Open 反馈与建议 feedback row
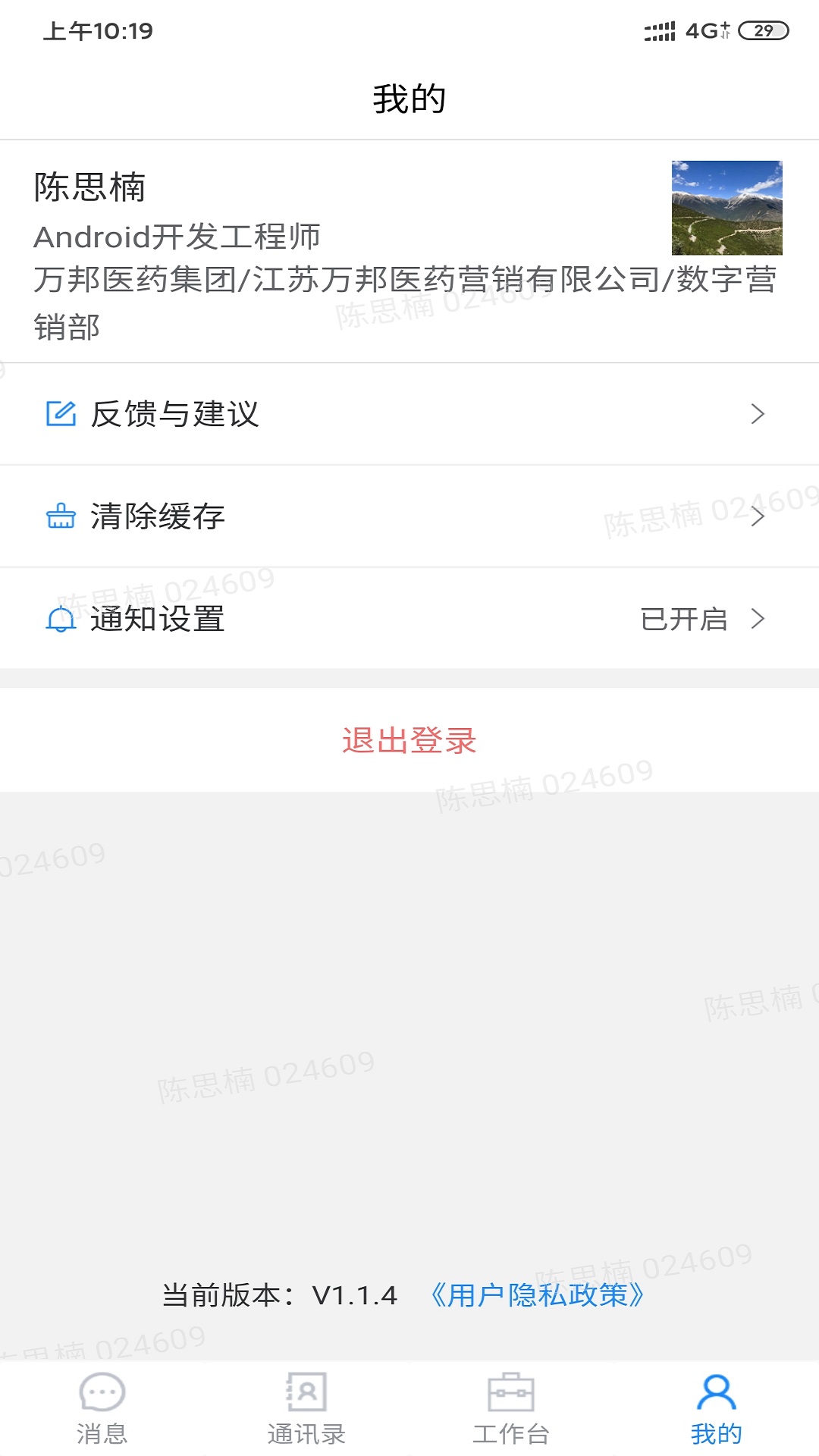 [409, 414]
